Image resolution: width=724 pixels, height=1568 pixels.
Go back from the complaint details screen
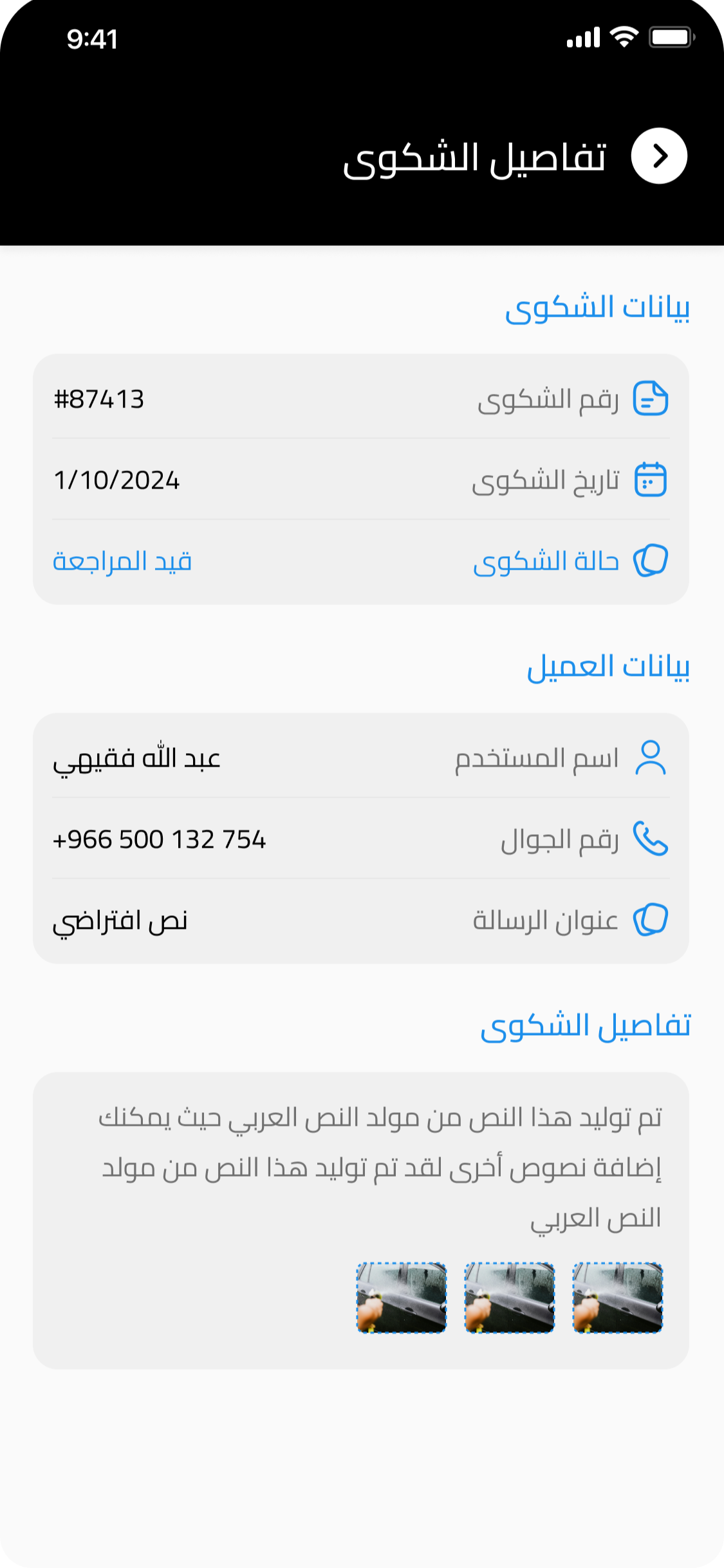tap(659, 156)
